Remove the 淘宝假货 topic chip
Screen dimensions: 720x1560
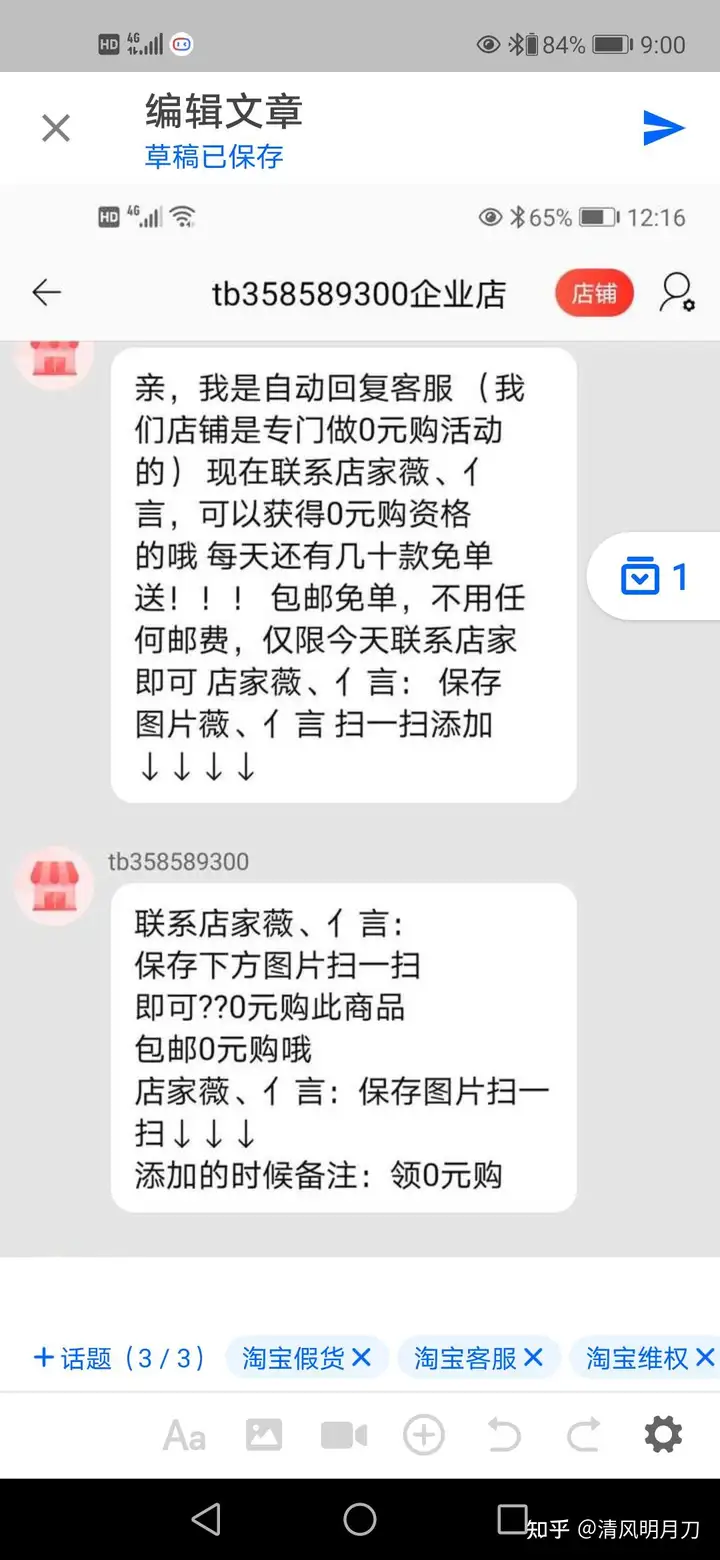click(x=362, y=1357)
